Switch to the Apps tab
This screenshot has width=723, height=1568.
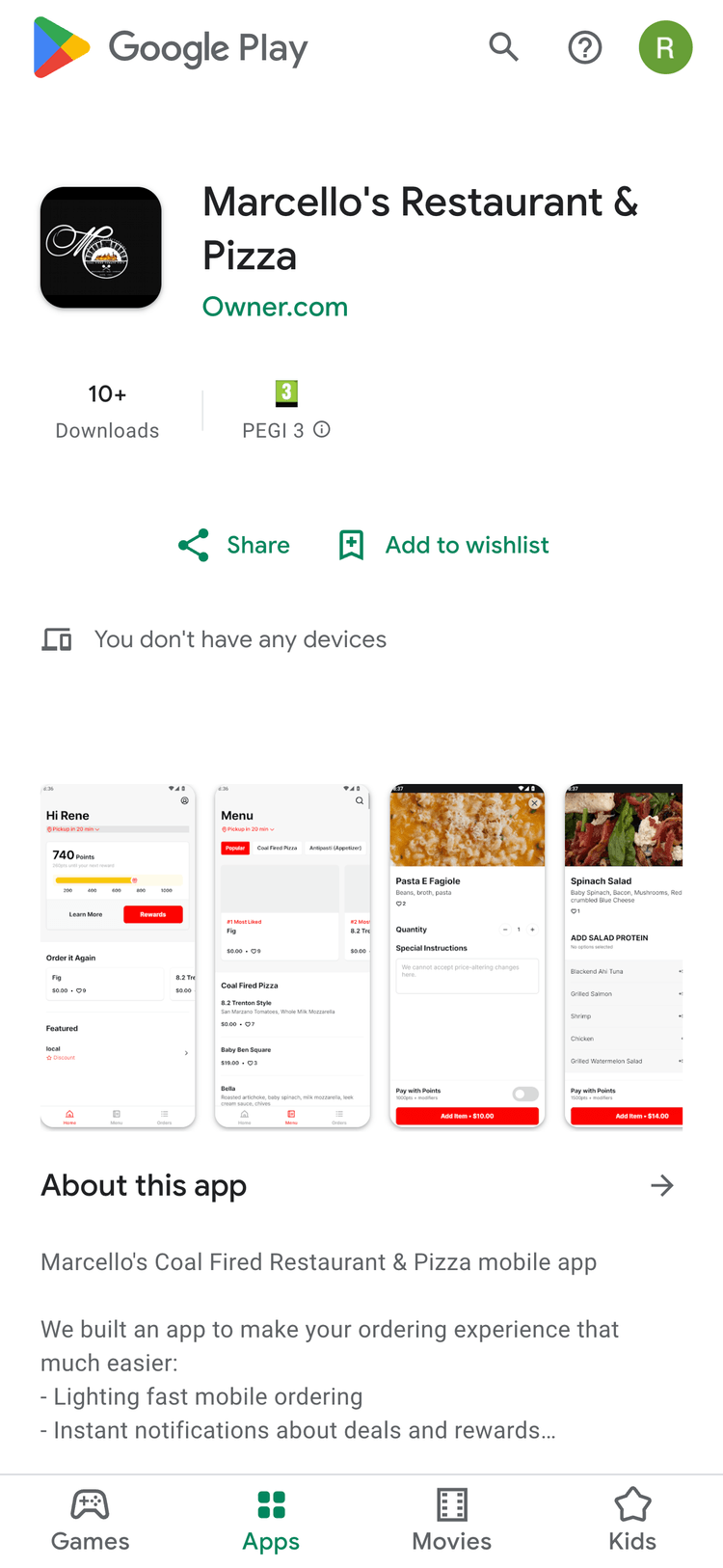(x=271, y=1520)
